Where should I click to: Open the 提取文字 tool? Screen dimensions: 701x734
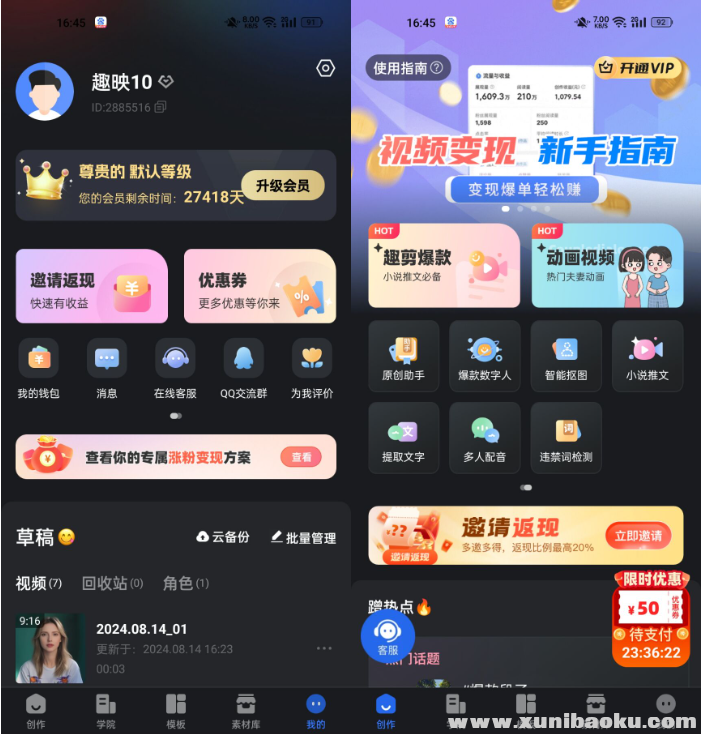(403, 439)
